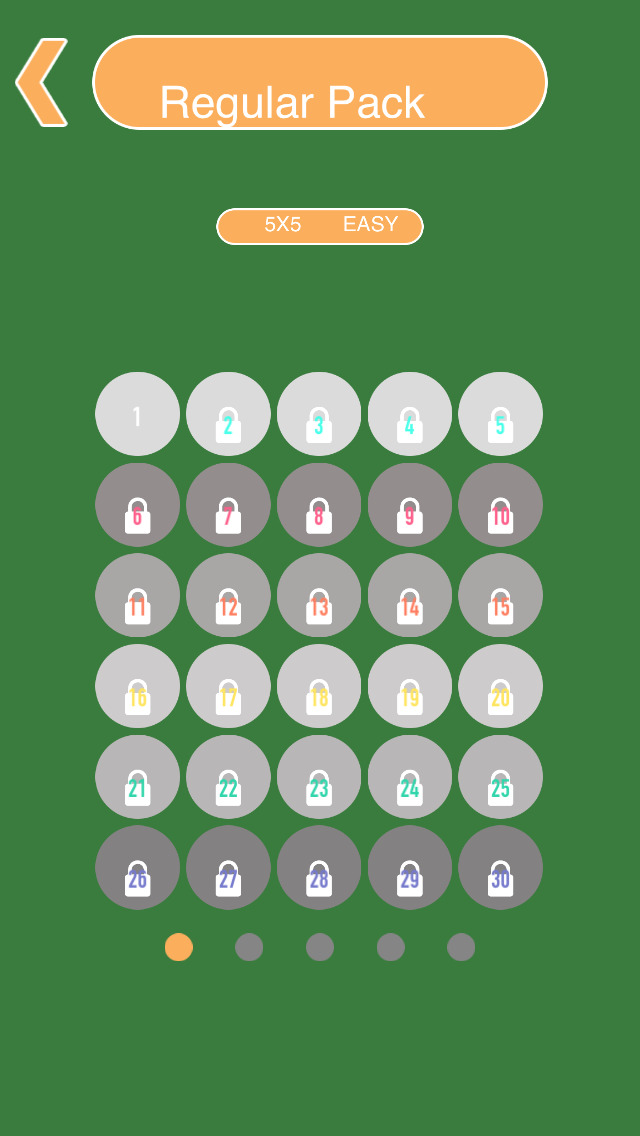Image resolution: width=640 pixels, height=1136 pixels.
Task: Open locked level 27
Action: click(x=228, y=867)
